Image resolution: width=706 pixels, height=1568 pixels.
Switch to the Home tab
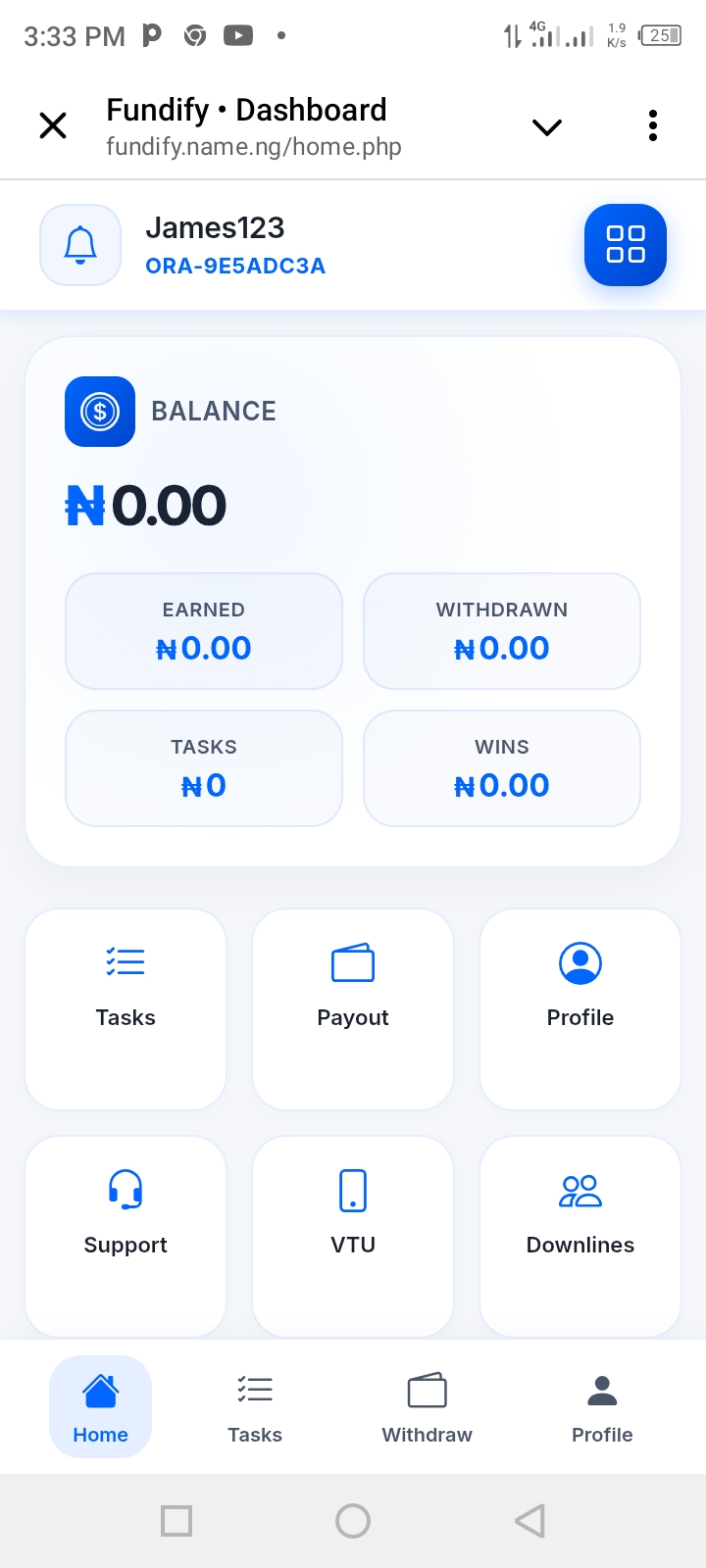point(100,1407)
